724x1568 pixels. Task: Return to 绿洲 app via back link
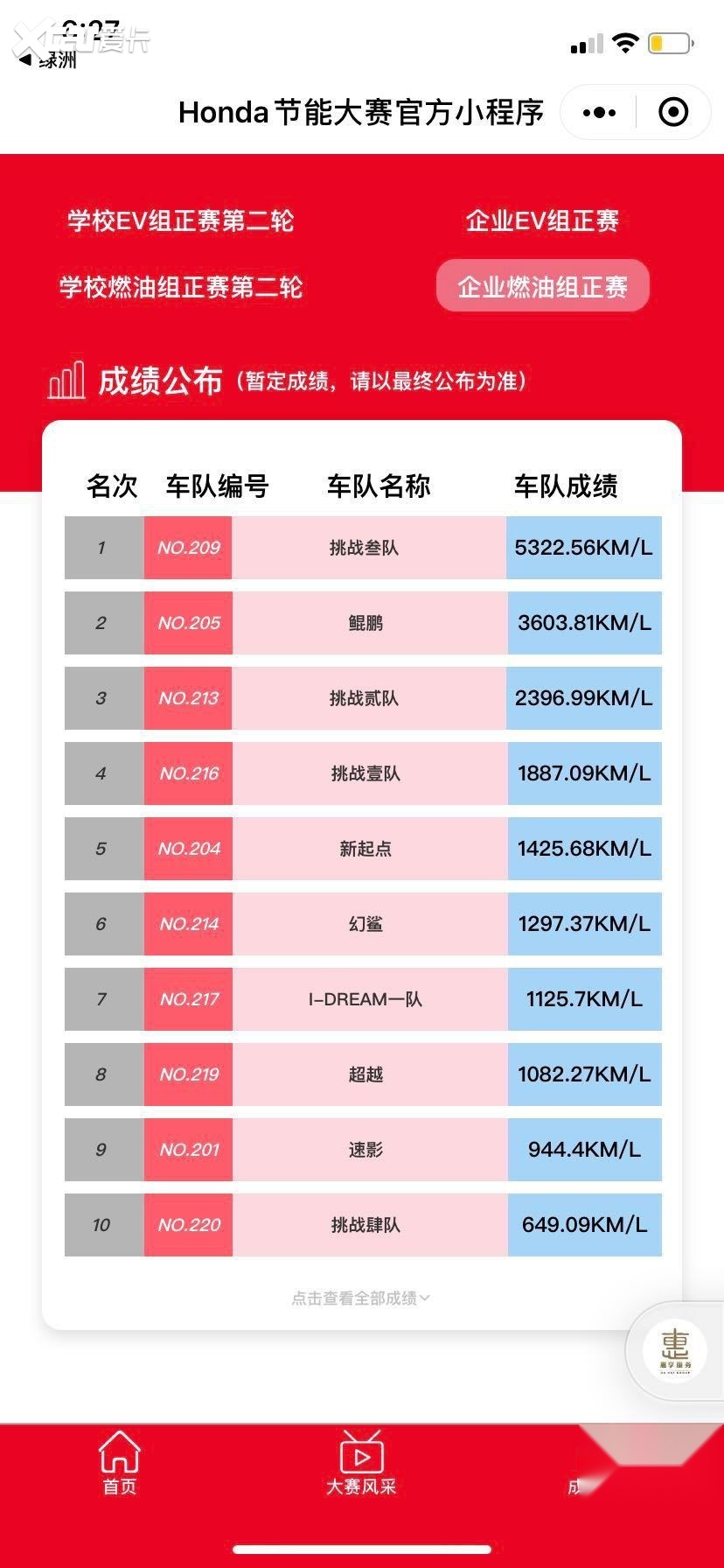[x=48, y=59]
